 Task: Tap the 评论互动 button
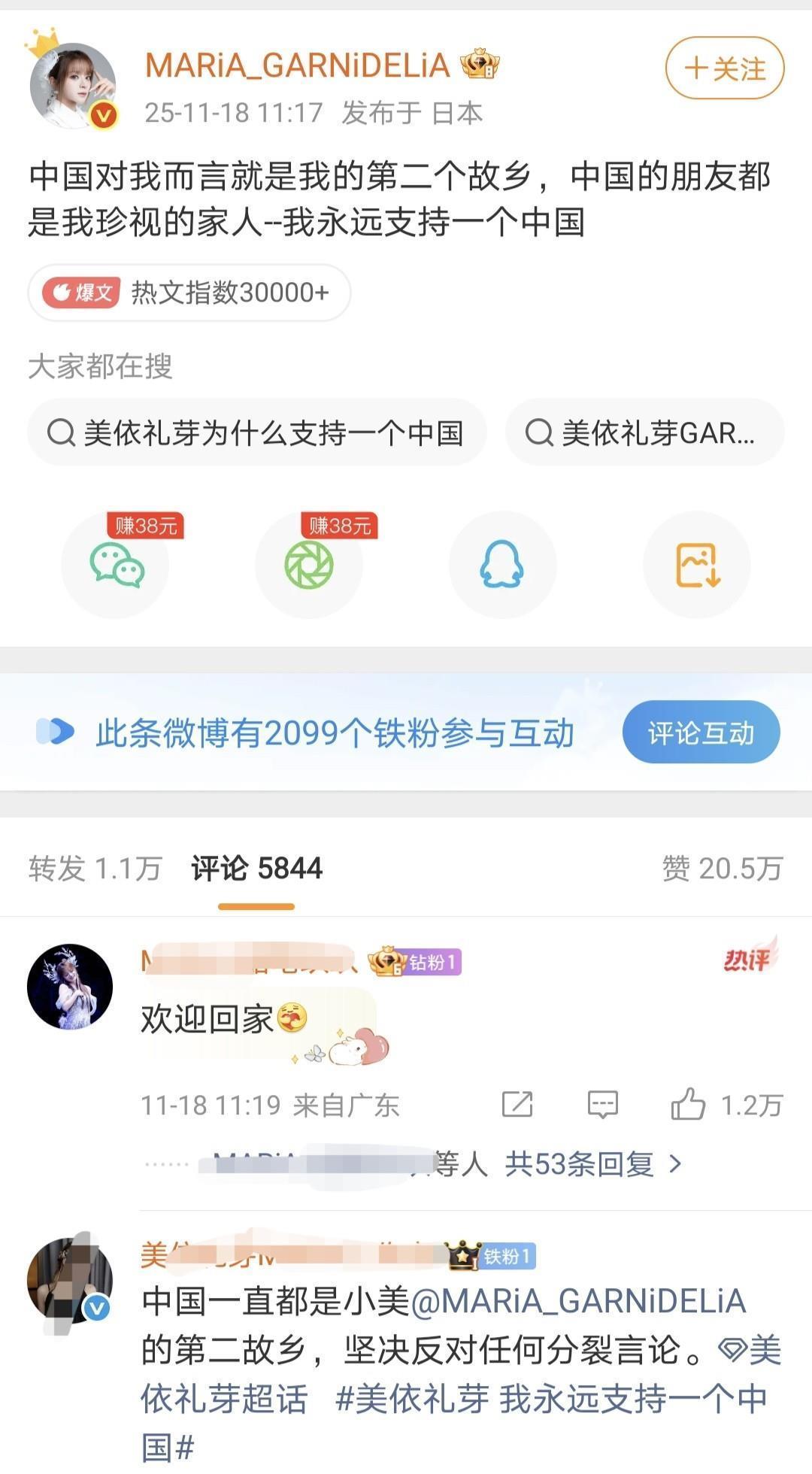701,732
